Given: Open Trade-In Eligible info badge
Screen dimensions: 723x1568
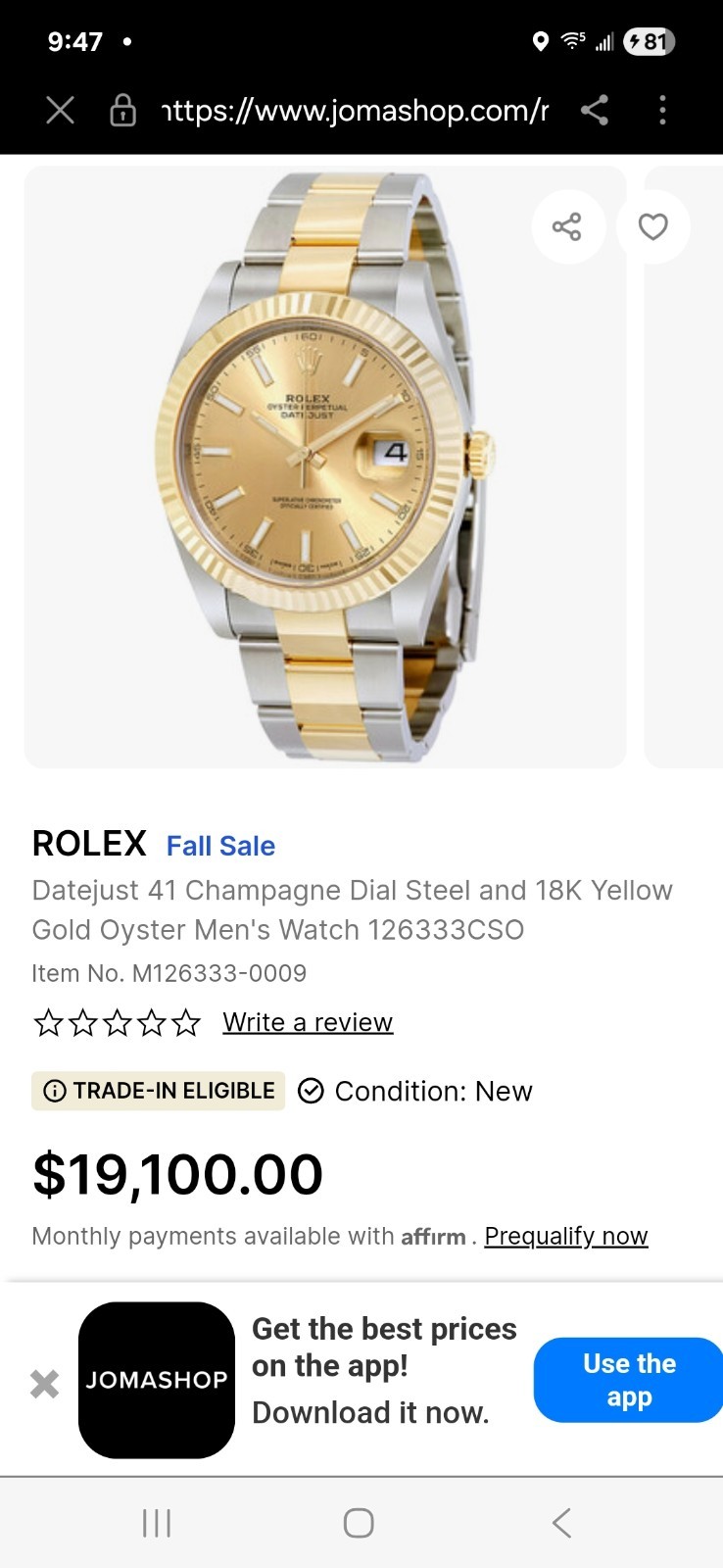Looking at the screenshot, I should coord(159,1091).
